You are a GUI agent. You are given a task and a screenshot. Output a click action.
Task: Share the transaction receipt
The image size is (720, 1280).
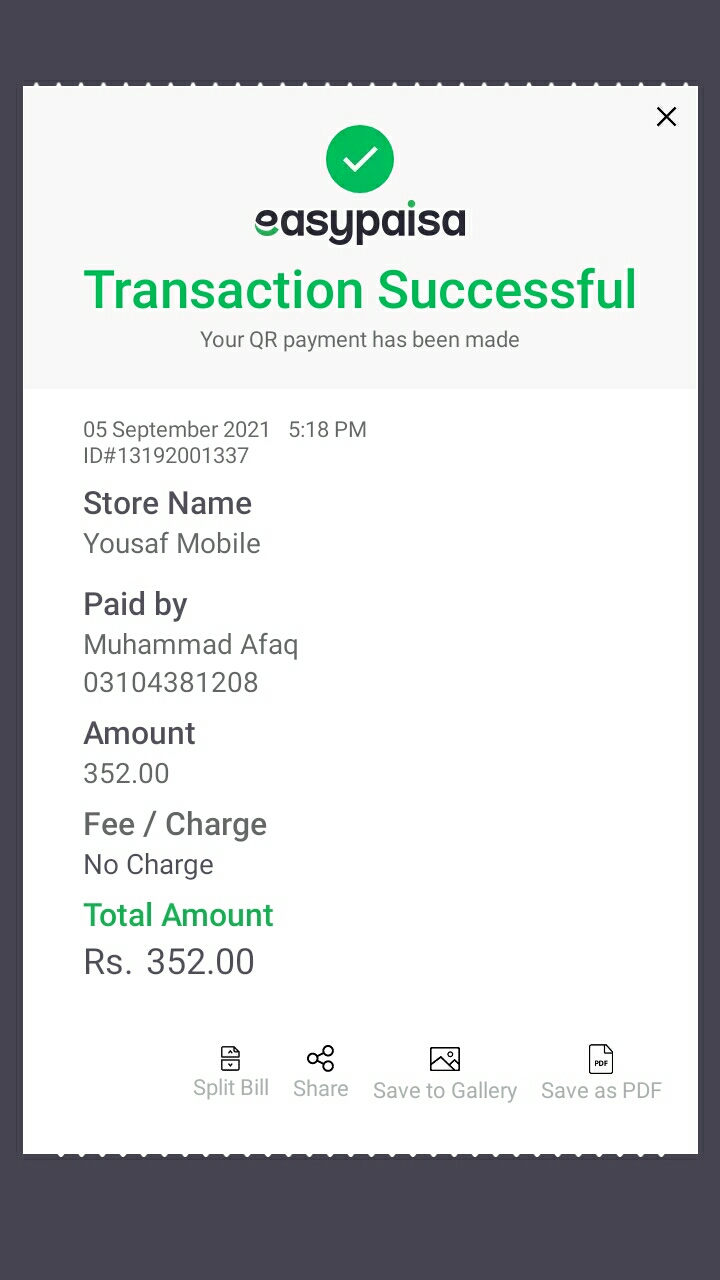pyautogui.click(x=320, y=1071)
